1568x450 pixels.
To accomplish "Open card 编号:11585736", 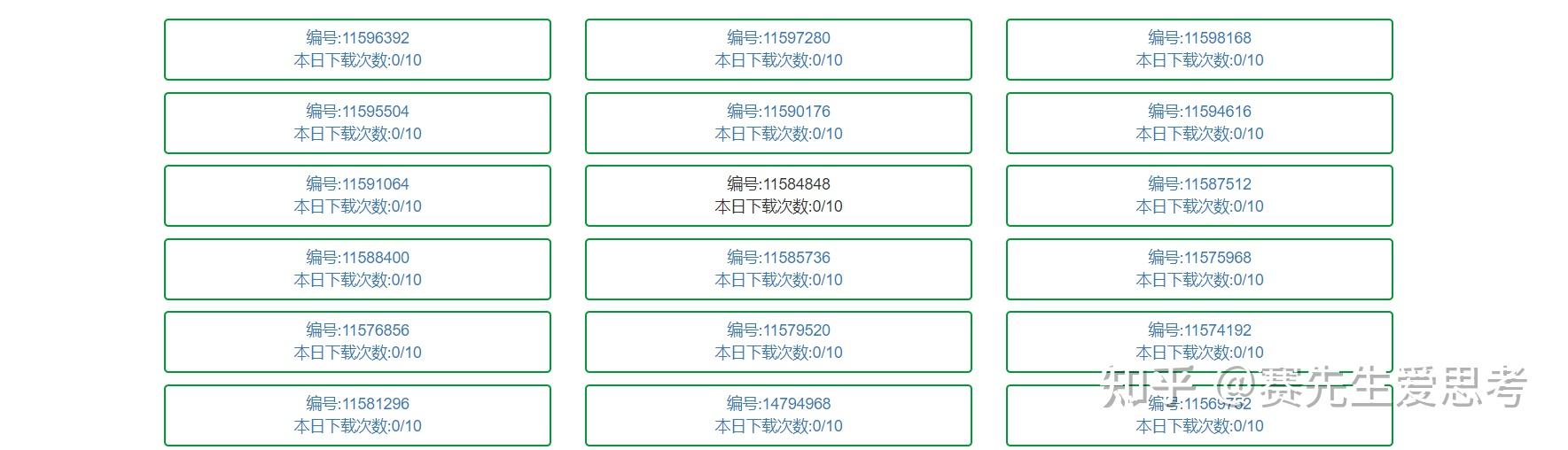I will [x=778, y=269].
